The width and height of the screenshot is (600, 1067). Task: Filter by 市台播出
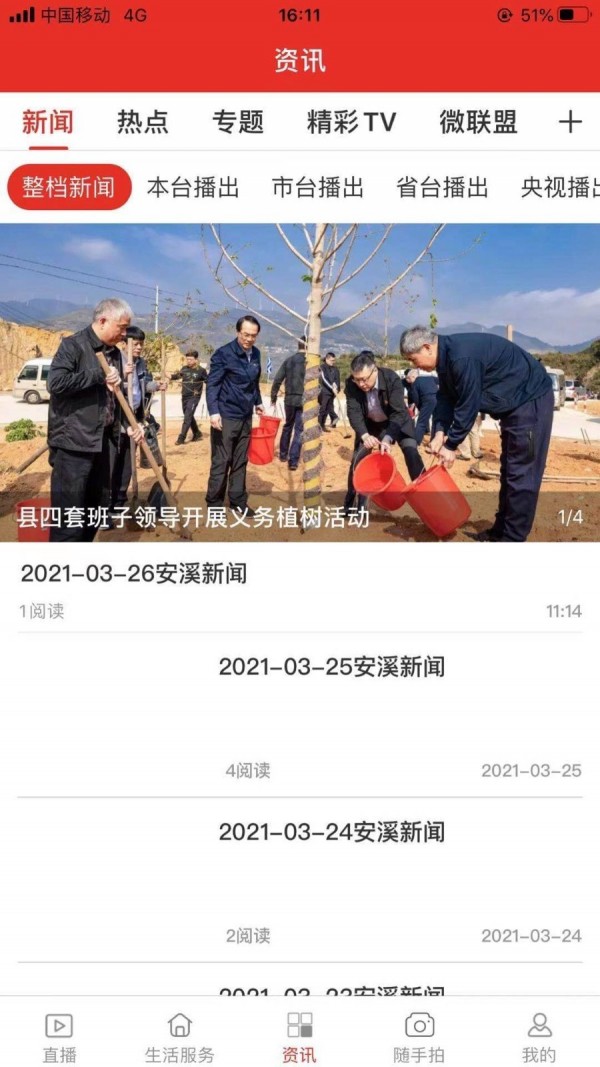(x=318, y=187)
